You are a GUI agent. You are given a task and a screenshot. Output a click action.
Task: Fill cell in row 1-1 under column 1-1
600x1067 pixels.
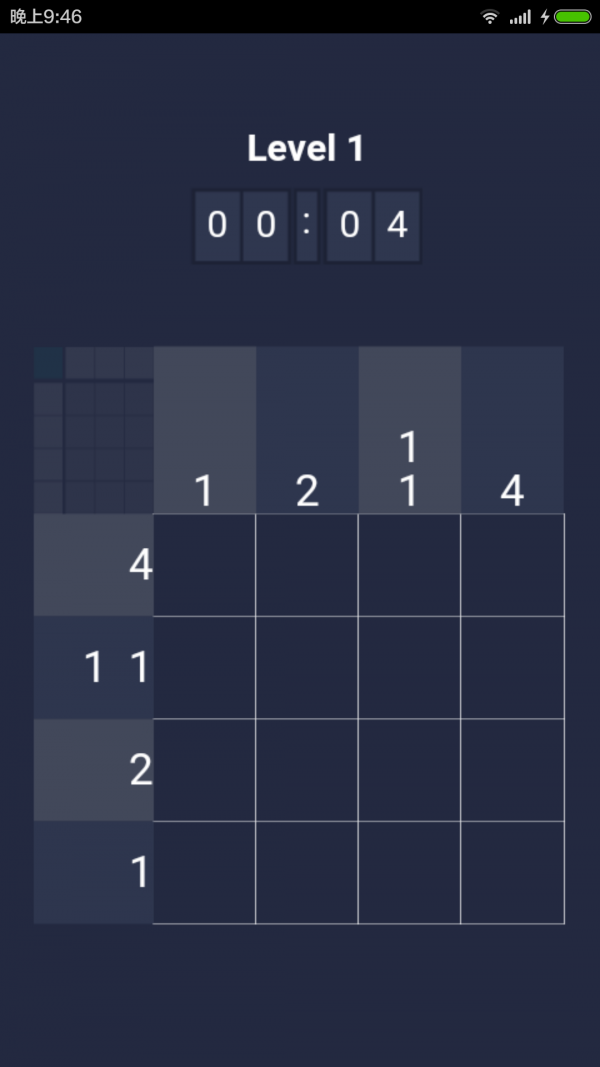[409, 667]
